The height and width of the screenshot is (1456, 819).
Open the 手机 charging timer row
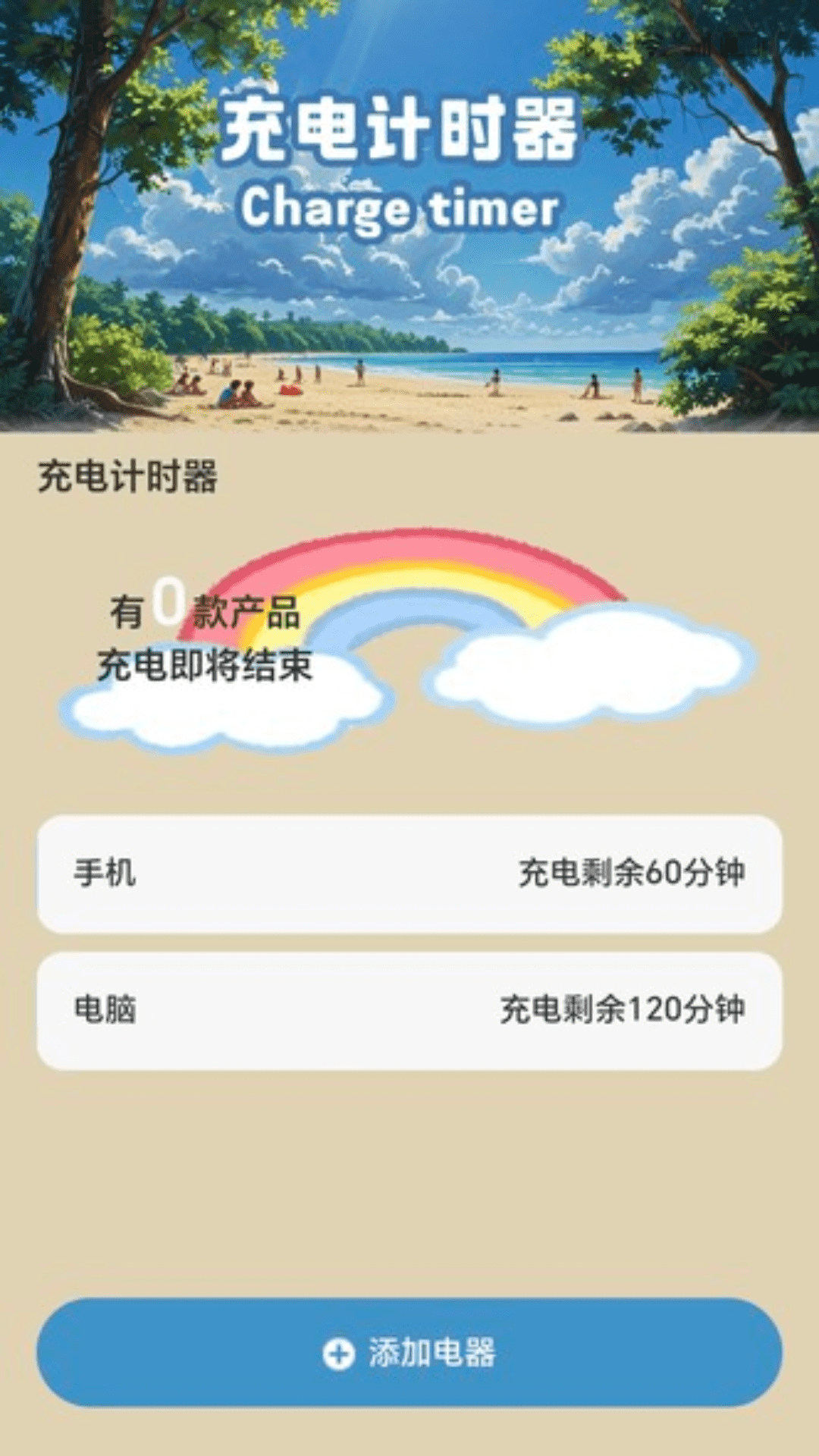click(x=409, y=874)
